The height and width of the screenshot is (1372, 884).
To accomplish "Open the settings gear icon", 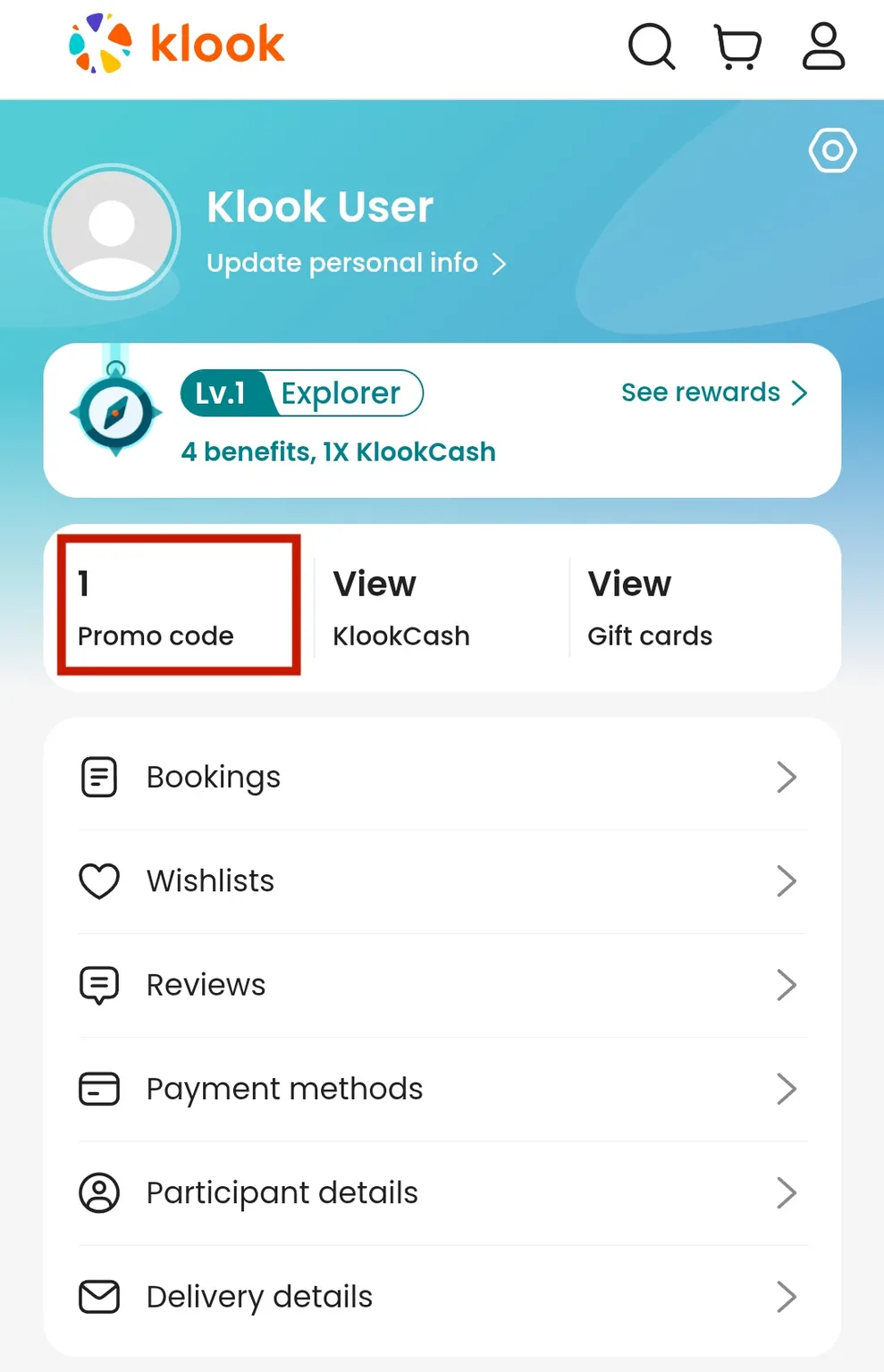I will [x=832, y=150].
